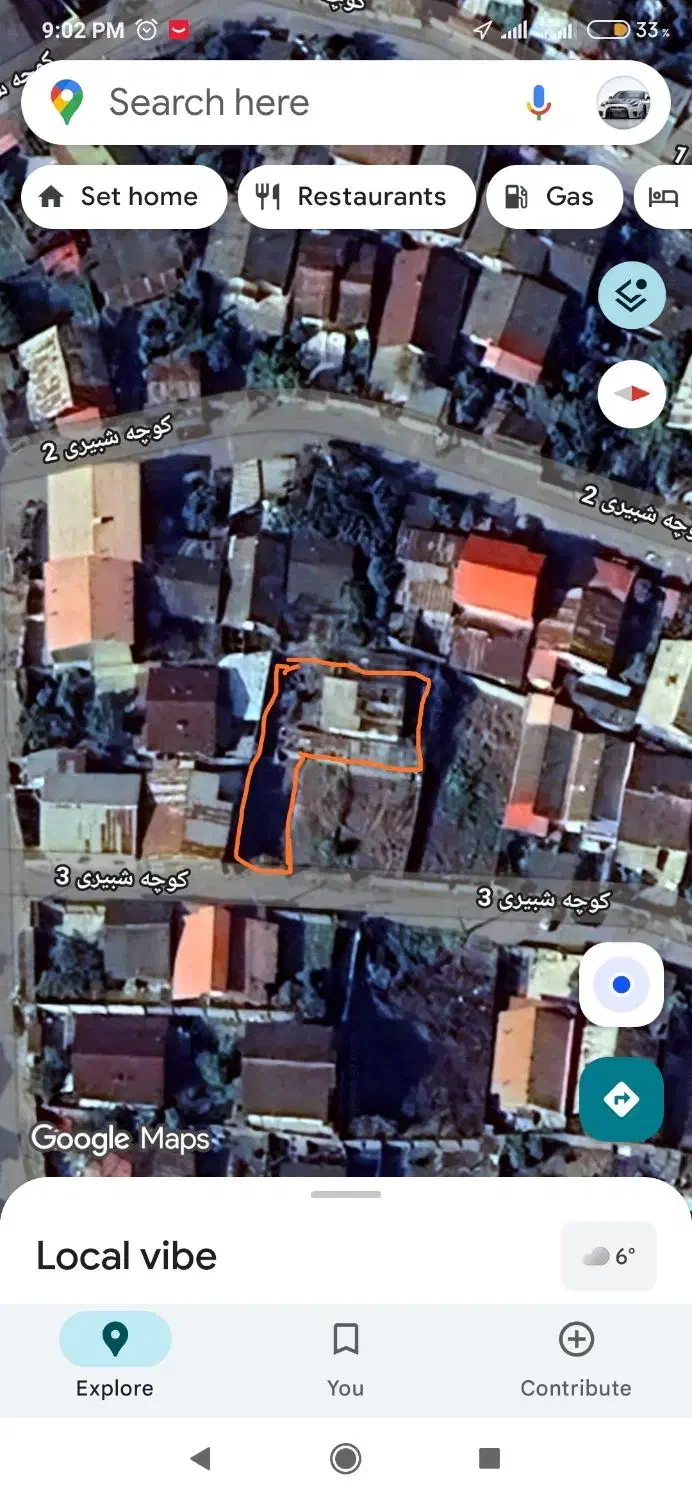The height and width of the screenshot is (1500, 692).
Task: Open the account profile picture
Action: click(622, 103)
